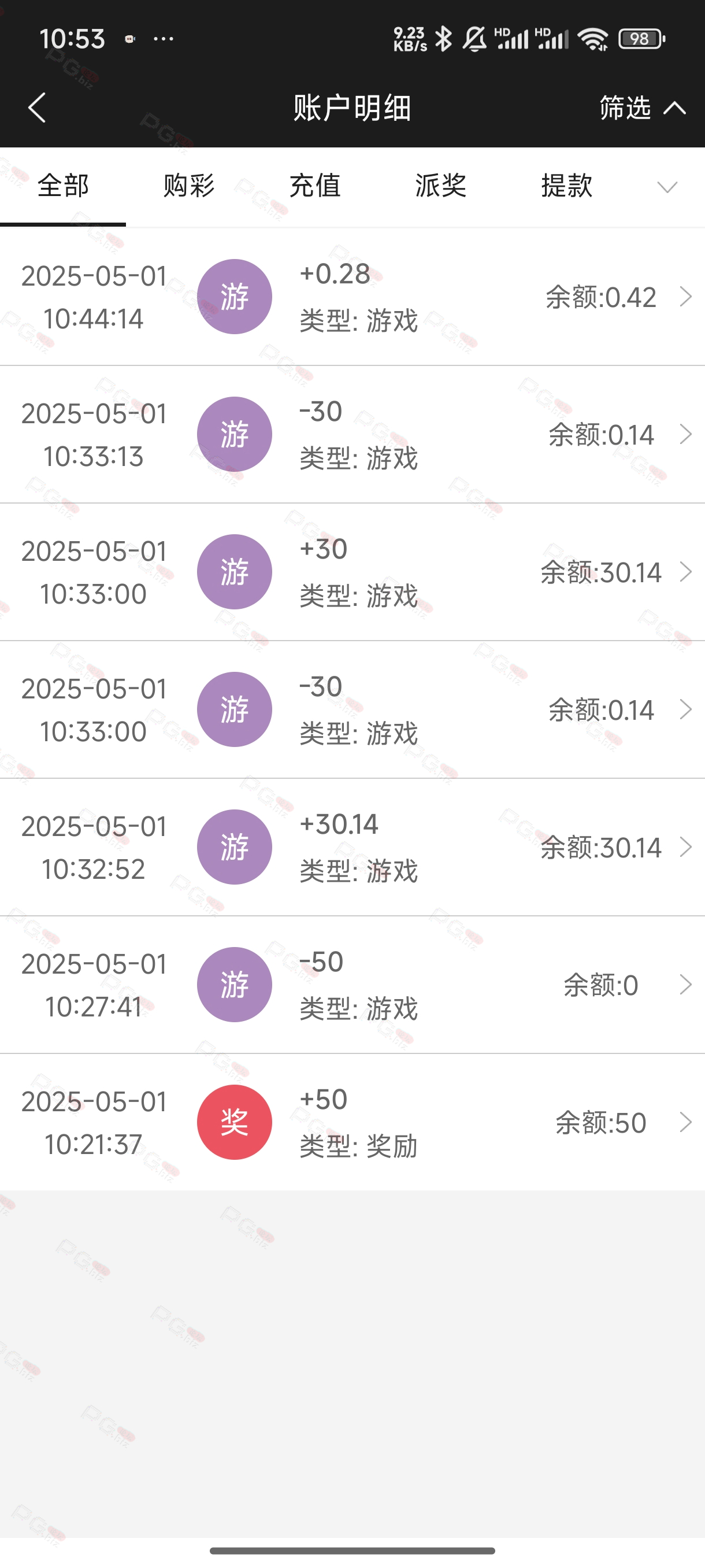Go back using the header arrow
This screenshot has height=1568, width=705.
(x=37, y=108)
